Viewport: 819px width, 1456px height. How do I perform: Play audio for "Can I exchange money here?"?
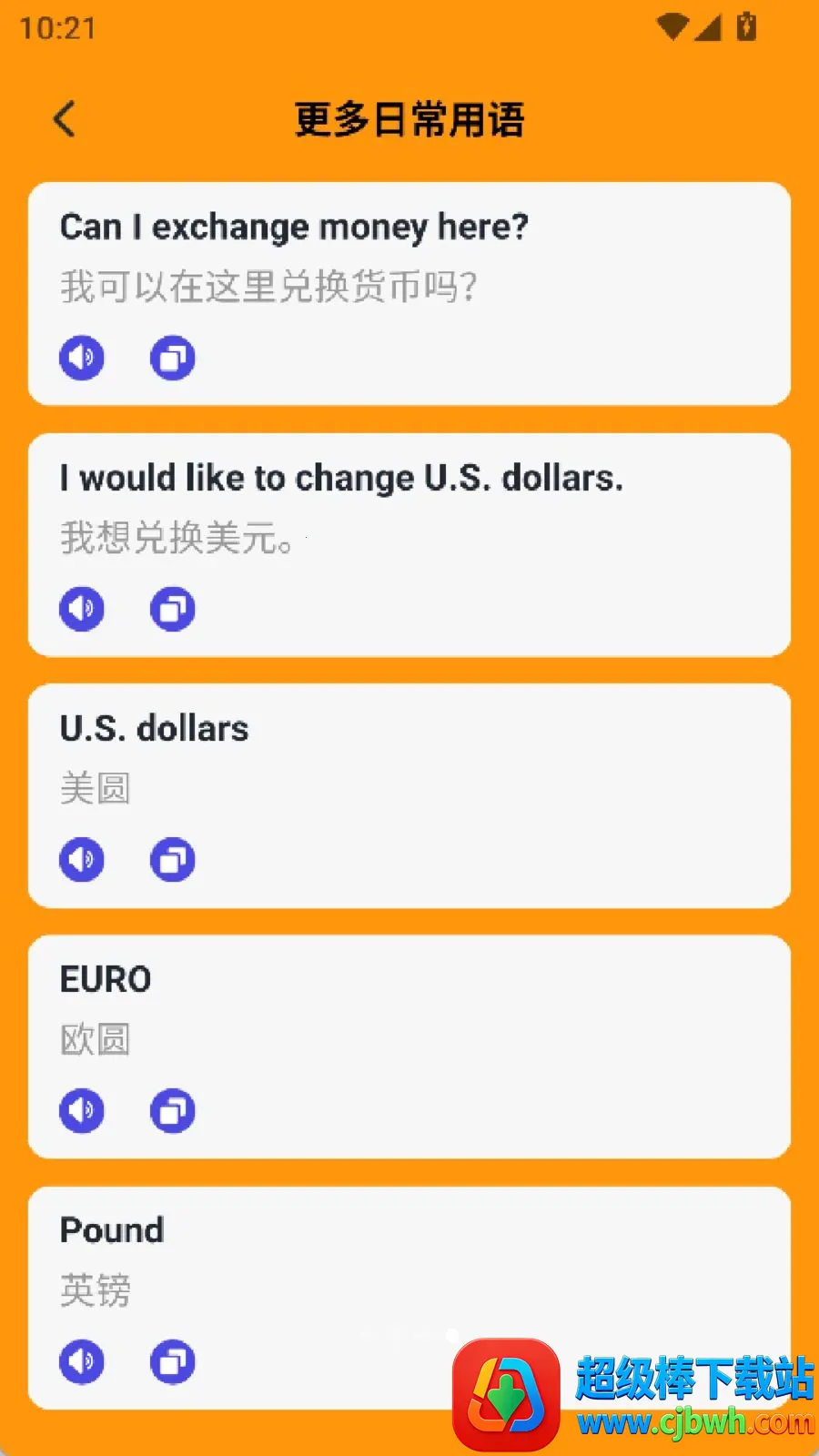point(82,358)
